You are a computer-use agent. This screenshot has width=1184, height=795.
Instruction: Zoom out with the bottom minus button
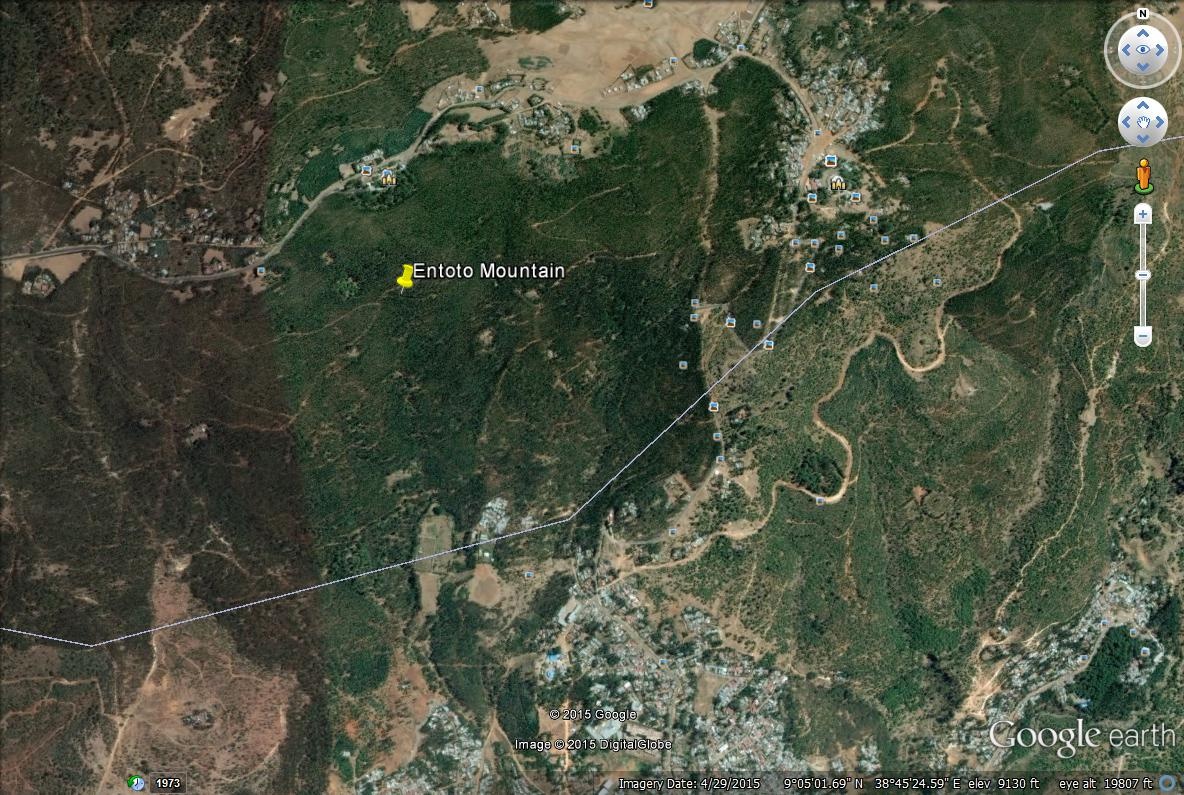click(x=1143, y=337)
